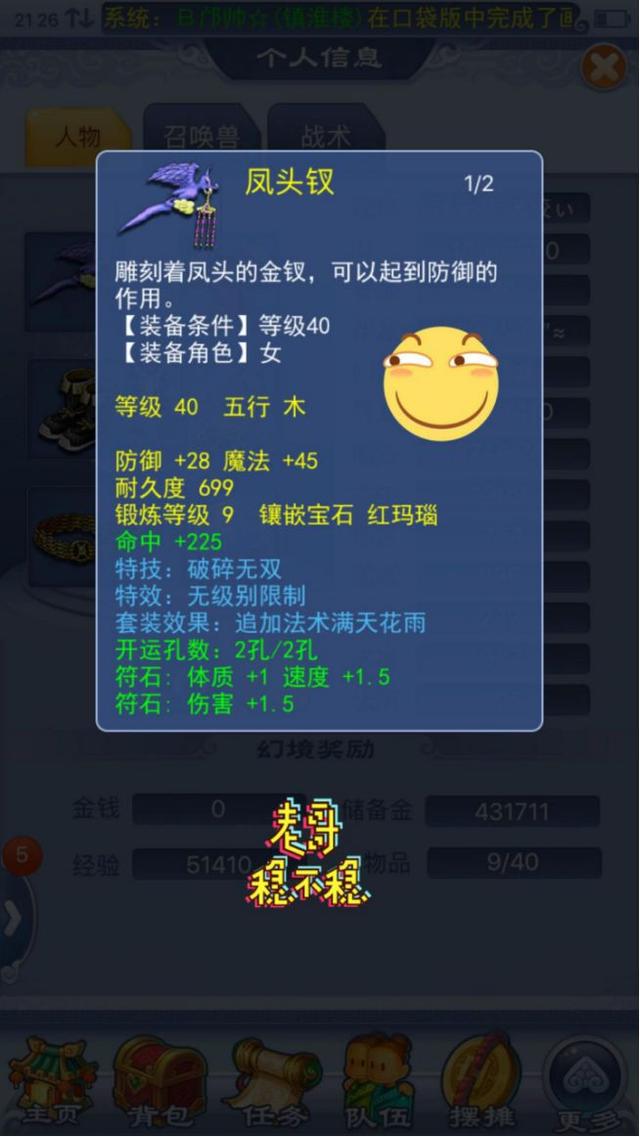Switch to the 召唤兽 tab
Screen dimensions: 640x1137
tap(200, 135)
